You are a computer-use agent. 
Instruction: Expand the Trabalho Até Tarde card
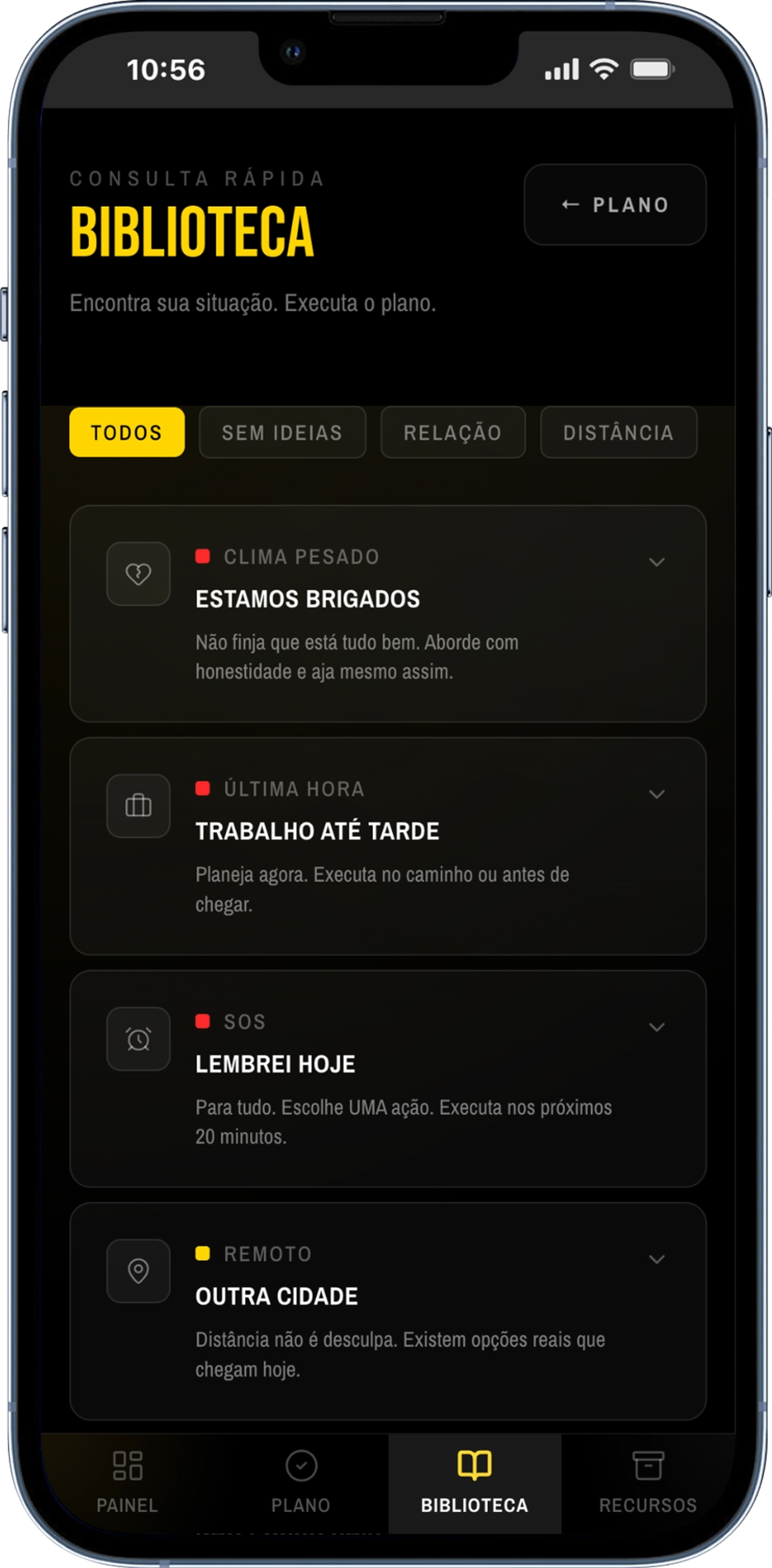click(x=388, y=846)
